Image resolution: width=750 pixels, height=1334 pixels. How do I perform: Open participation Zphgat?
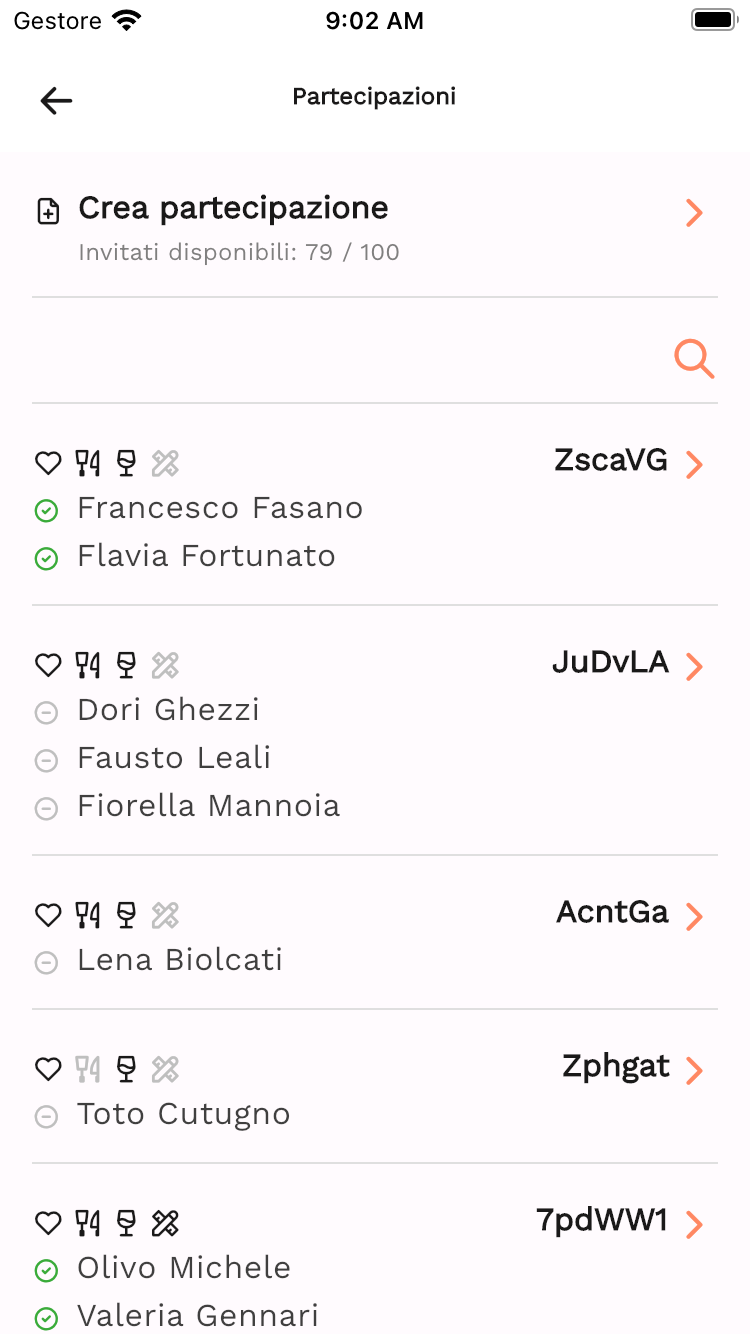click(375, 1090)
